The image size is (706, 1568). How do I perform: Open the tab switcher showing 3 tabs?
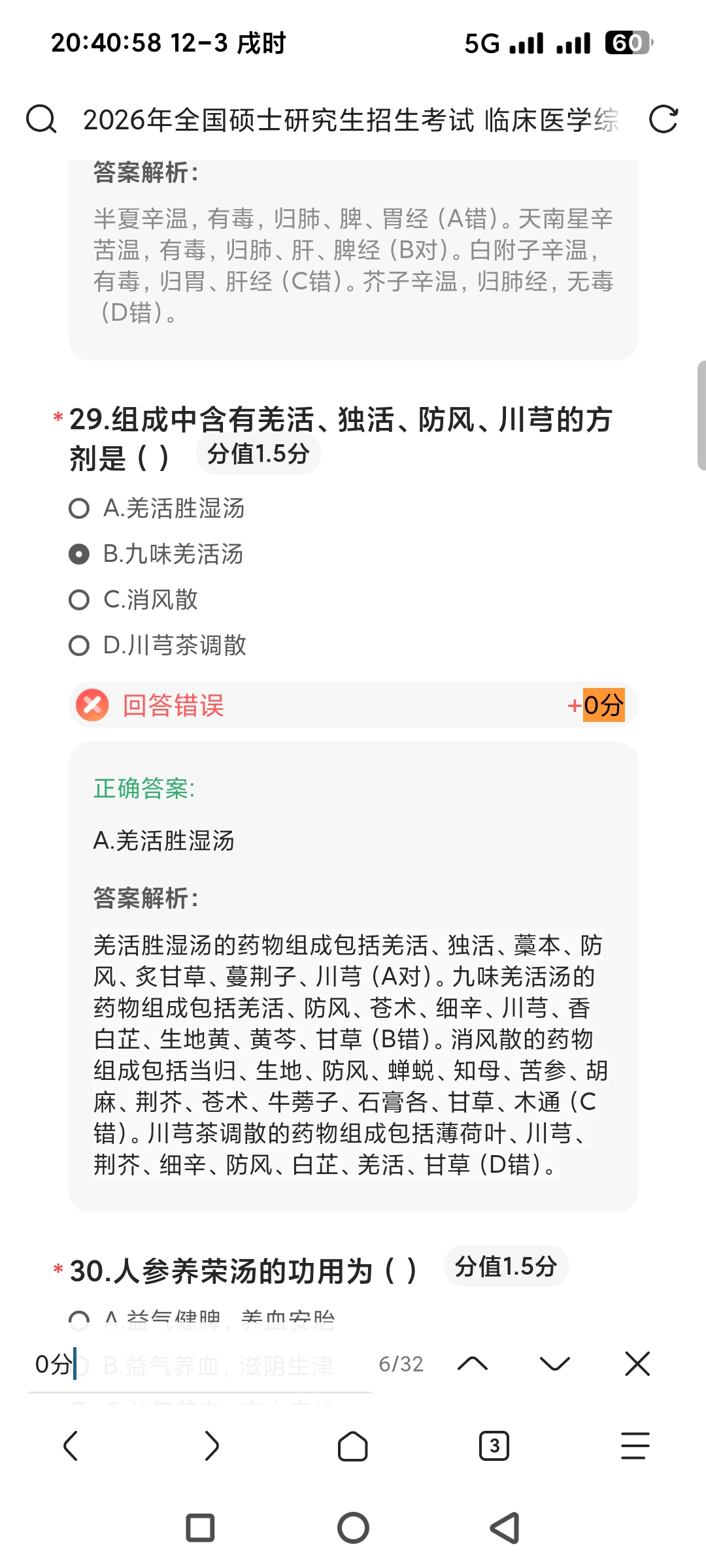coord(494,1445)
